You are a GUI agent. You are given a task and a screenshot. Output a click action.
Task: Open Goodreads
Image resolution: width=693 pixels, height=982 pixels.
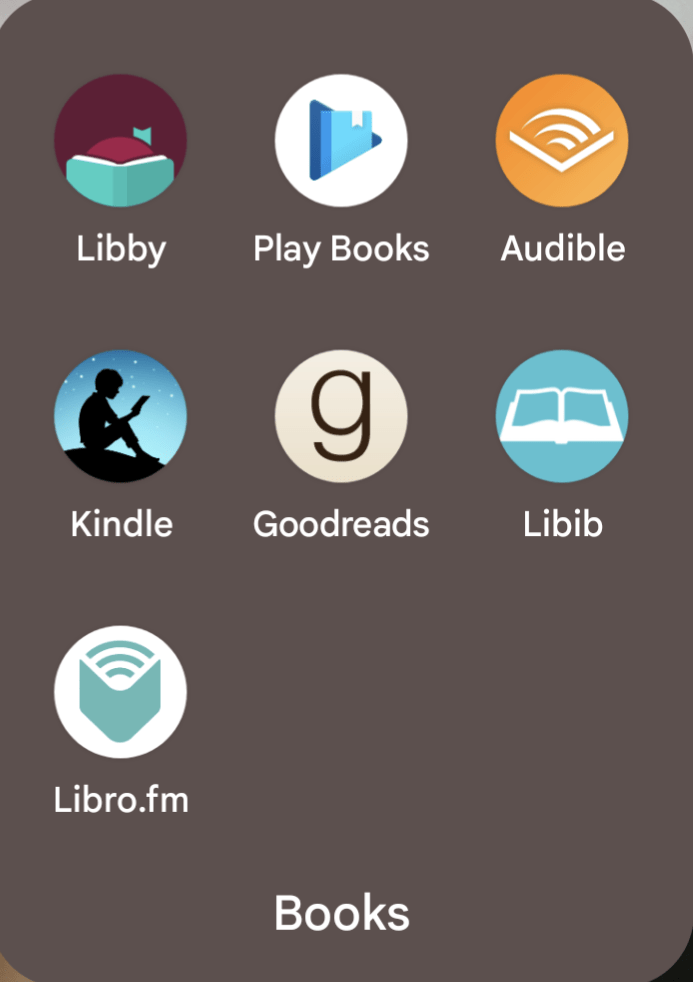[341, 416]
